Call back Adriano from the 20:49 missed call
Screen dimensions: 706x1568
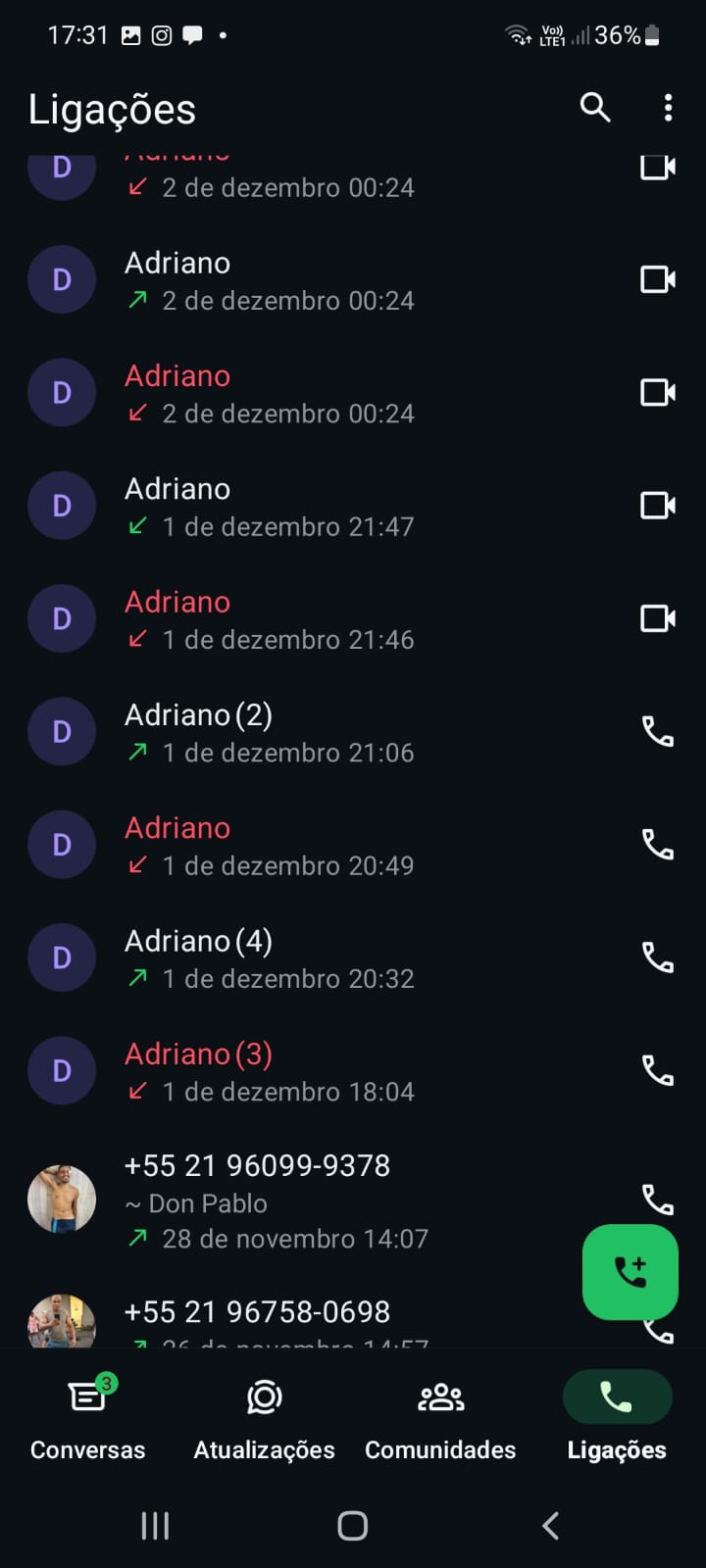pyautogui.click(x=657, y=845)
